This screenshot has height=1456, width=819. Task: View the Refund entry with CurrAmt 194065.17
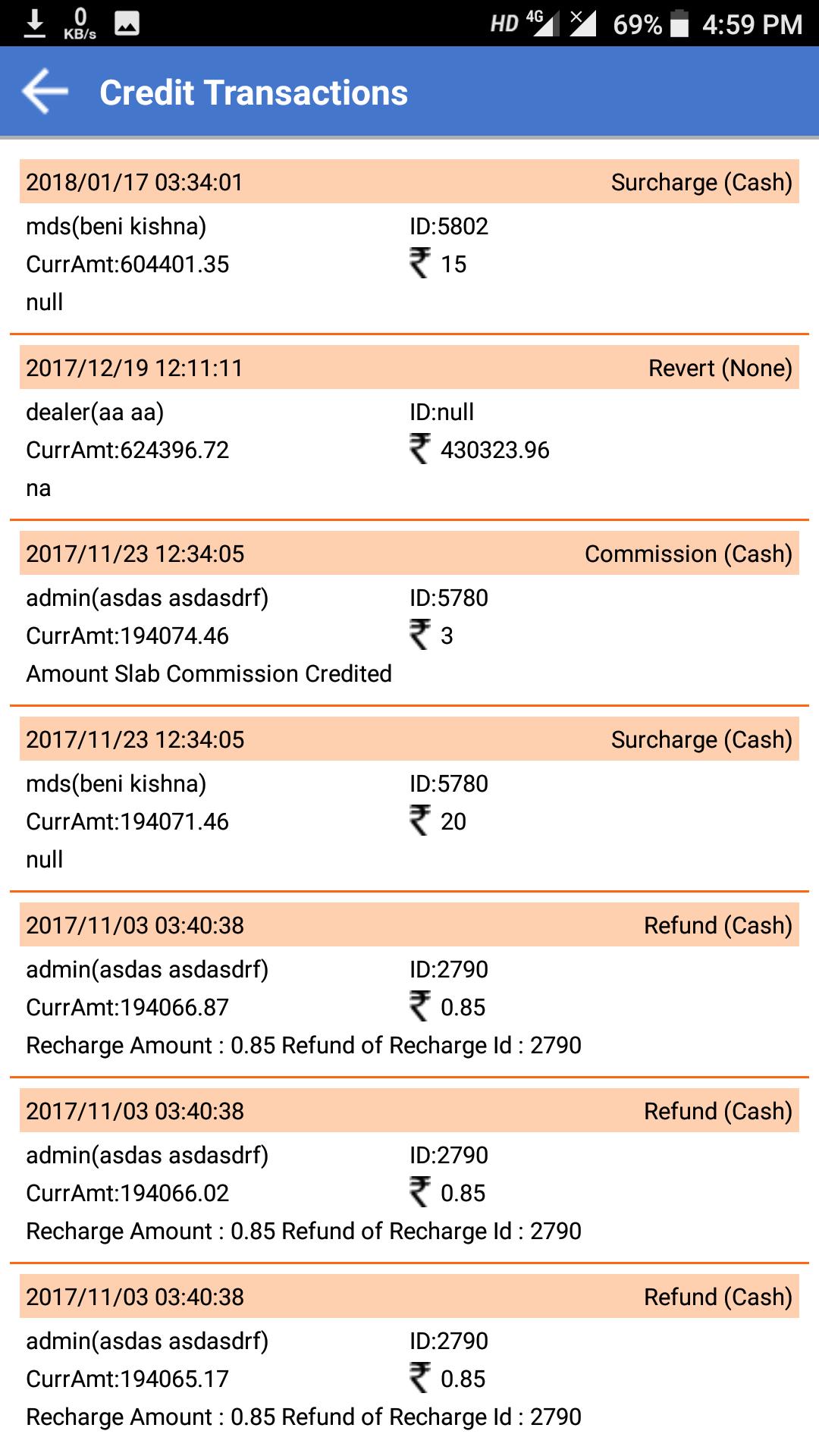[409, 1356]
